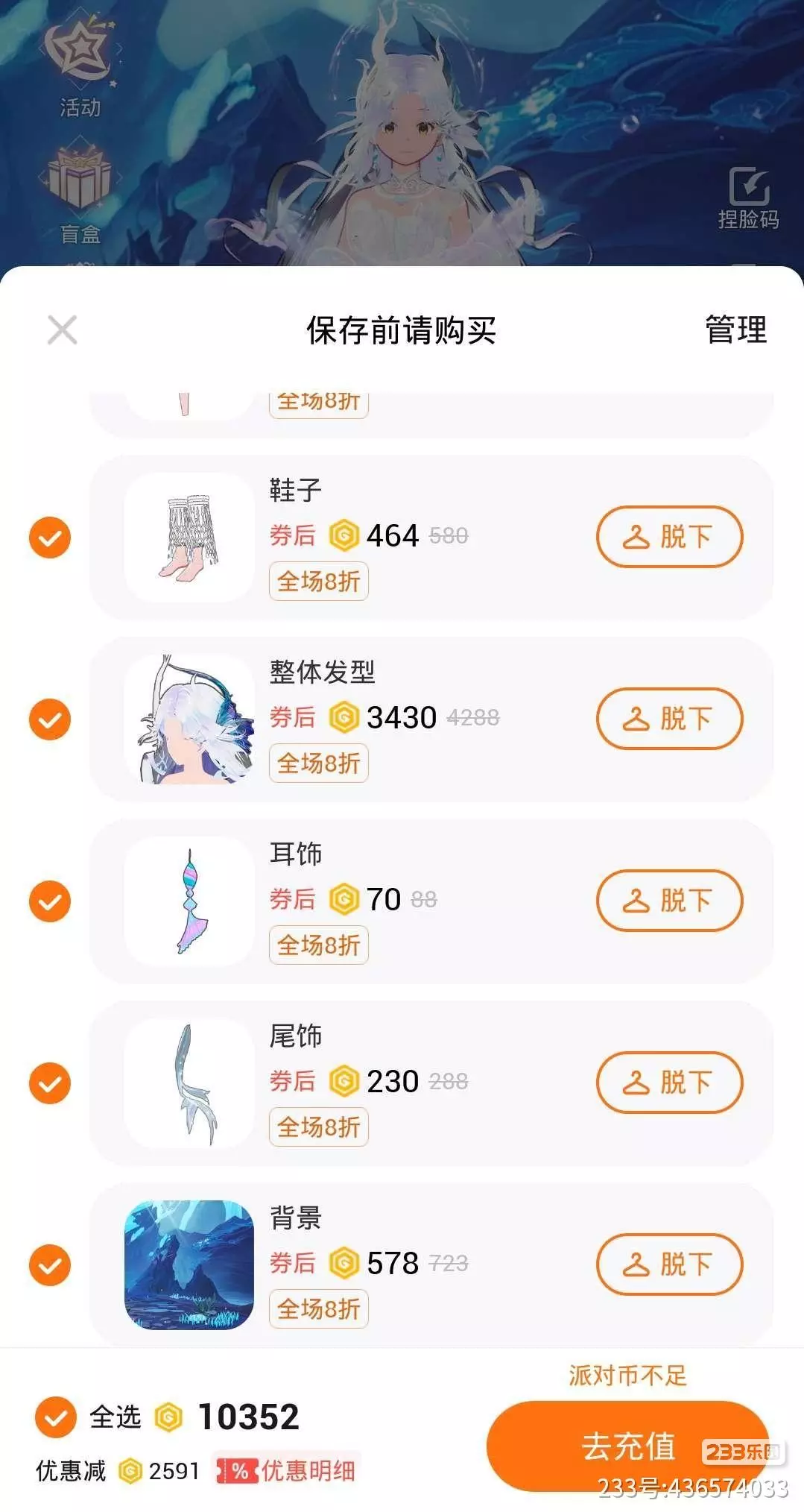This screenshot has height=1512, width=804.
Task: Remove 整体发型 with its 脱下 button
Action: pos(669,719)
